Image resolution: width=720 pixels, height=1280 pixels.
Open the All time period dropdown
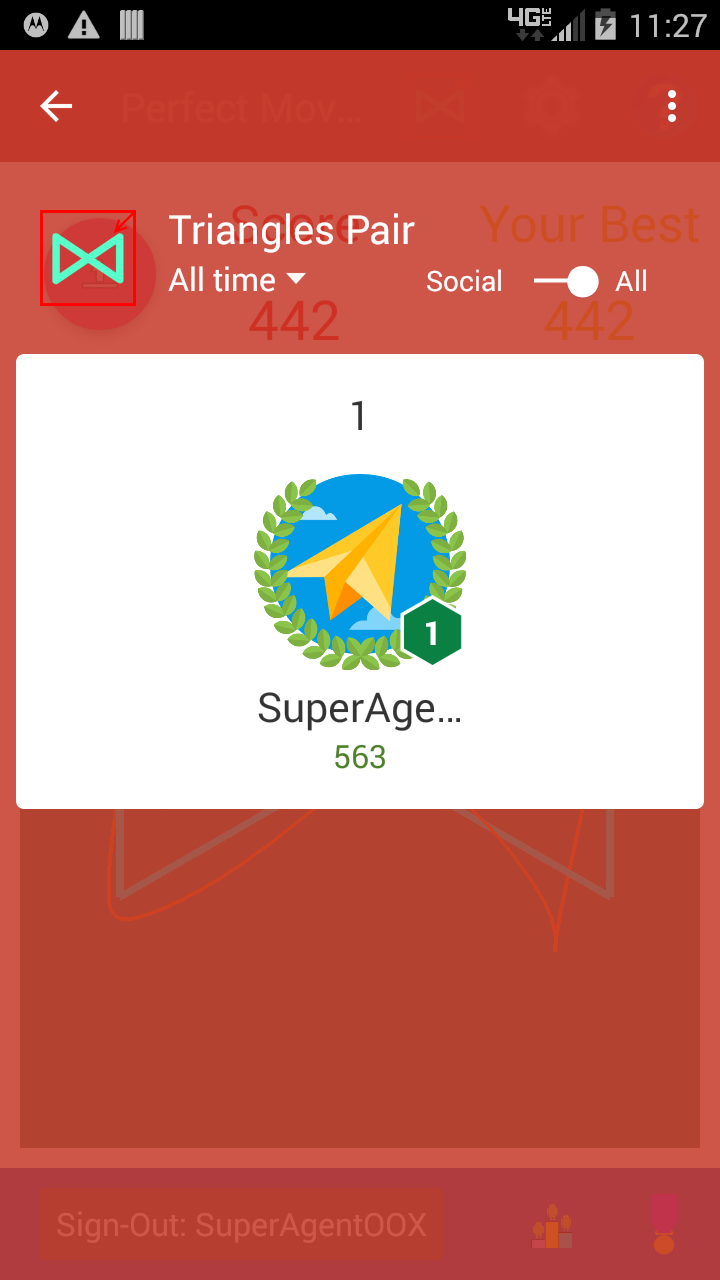coord(238,281)
